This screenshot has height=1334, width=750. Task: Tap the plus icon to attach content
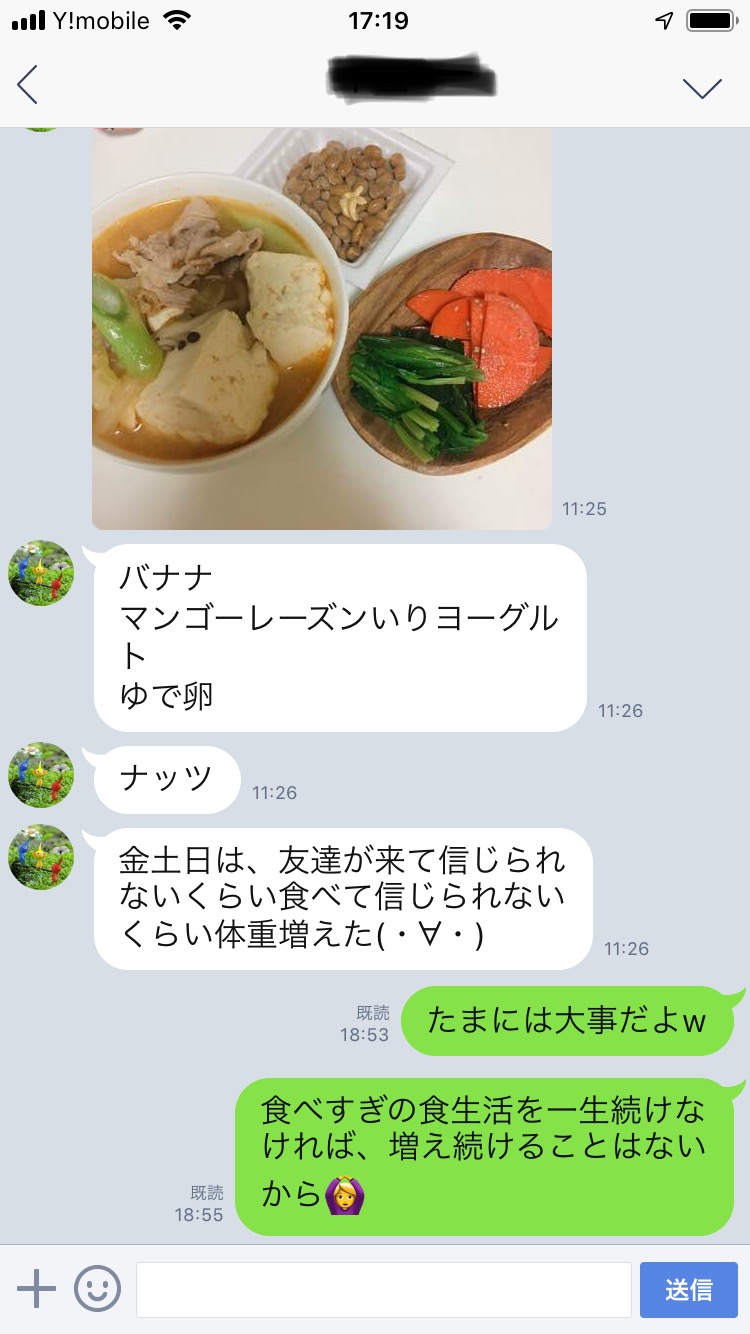pyautogui.click(x=37, y=1289)
